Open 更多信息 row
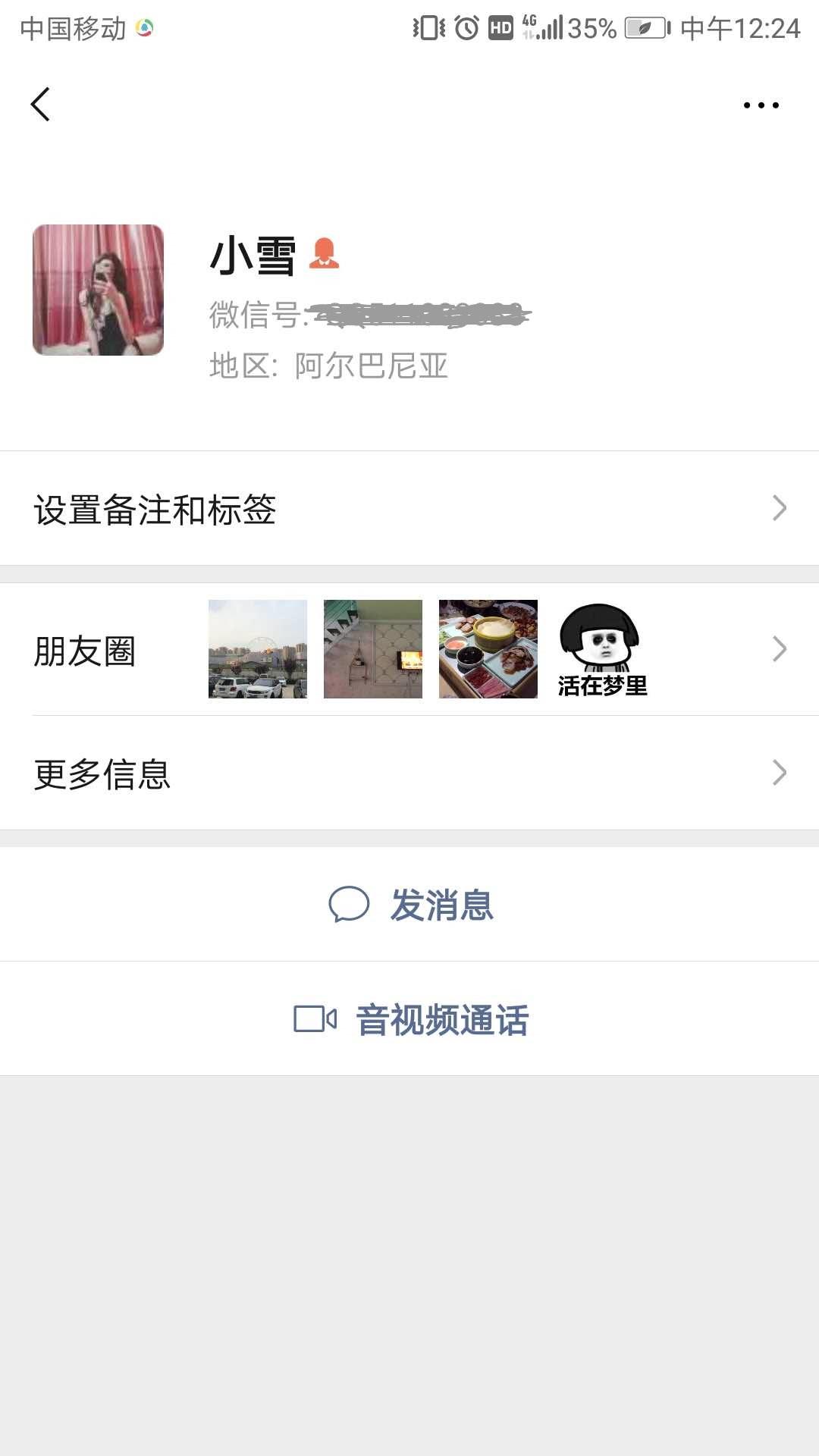 pyautogui.click(x=409, y=773)
